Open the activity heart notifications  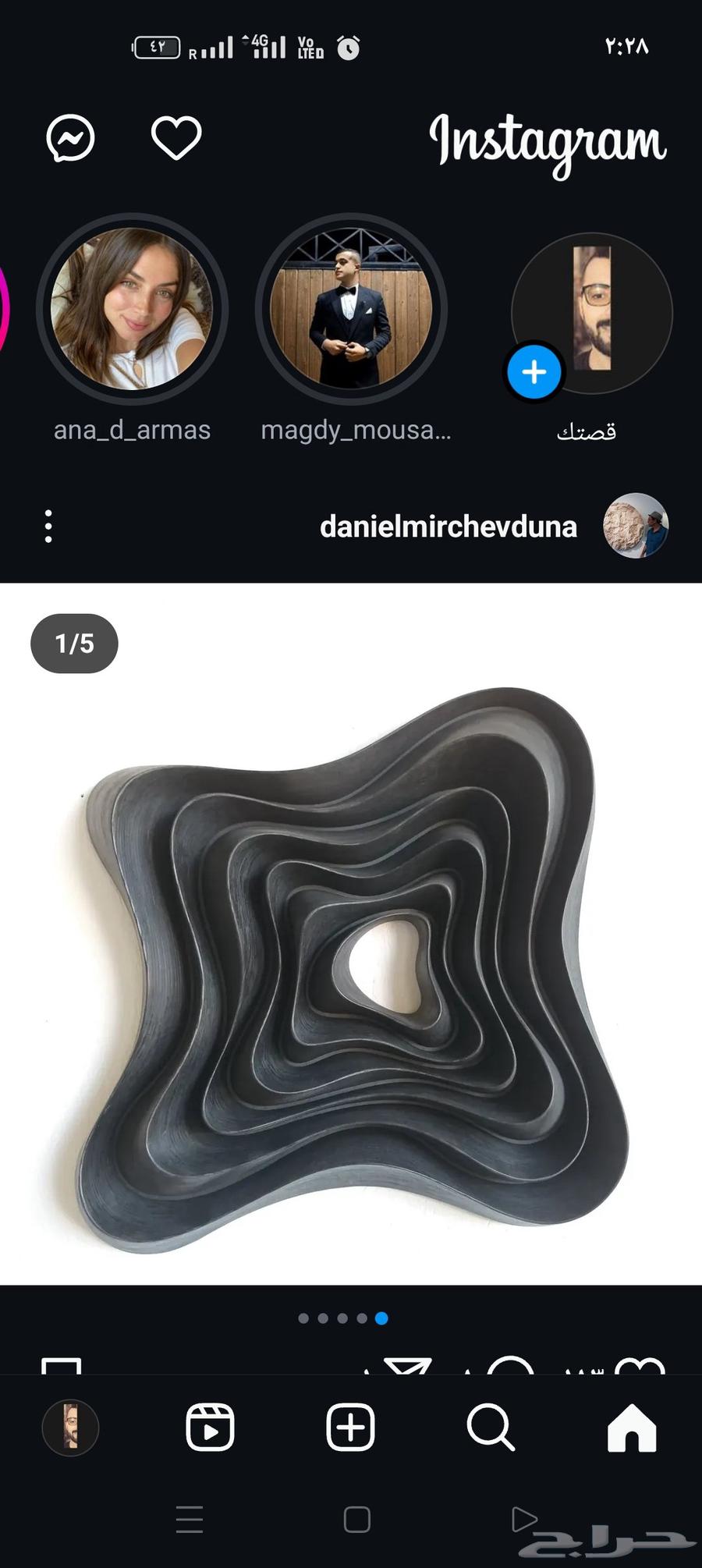(x=176, y=138)
